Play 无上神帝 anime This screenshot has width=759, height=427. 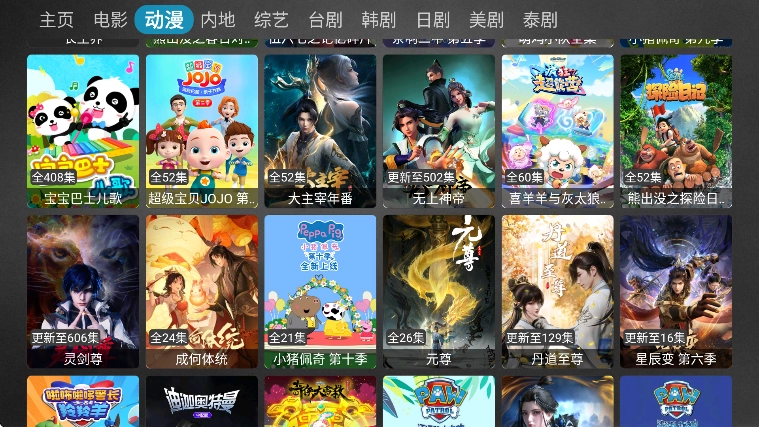[439, 130]
